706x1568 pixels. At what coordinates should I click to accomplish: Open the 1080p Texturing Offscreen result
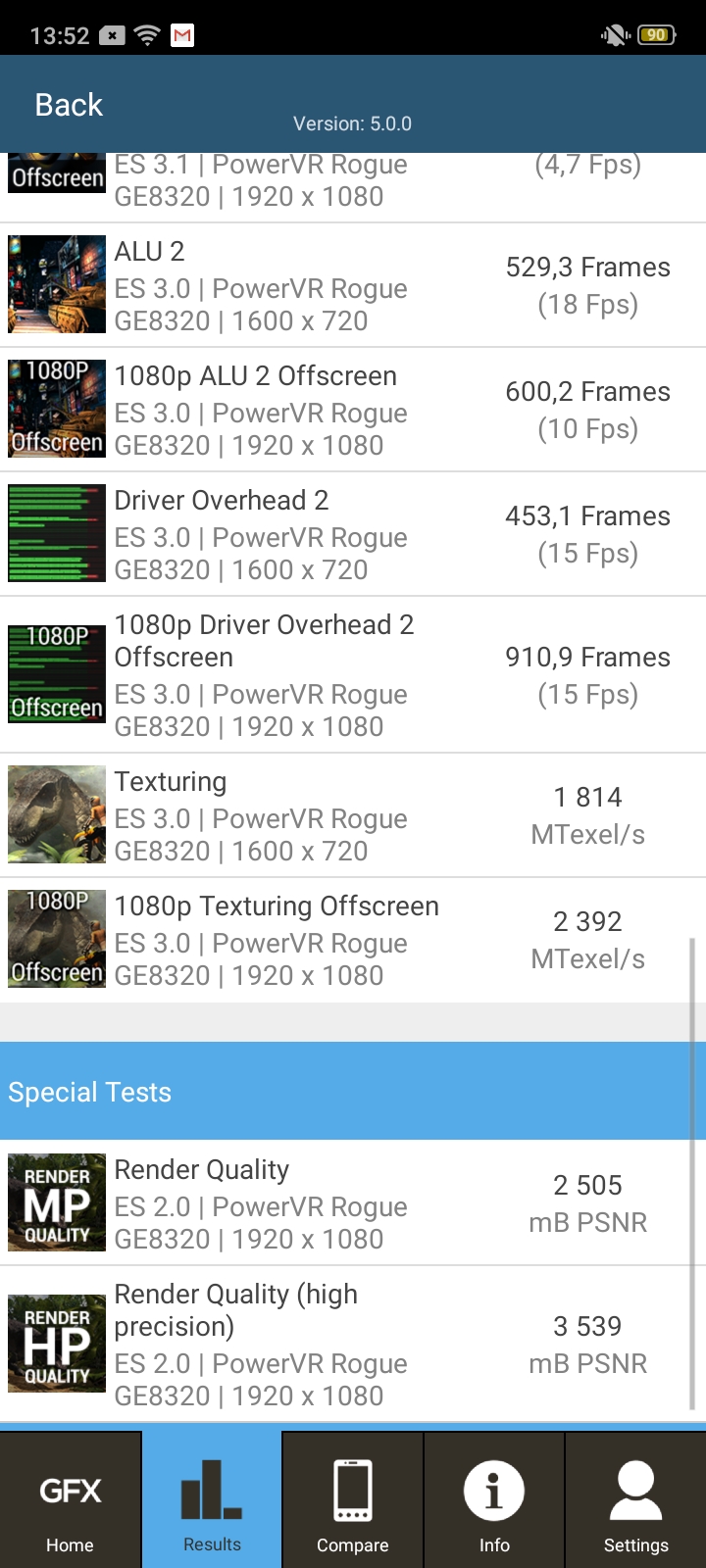pos(353,940)
